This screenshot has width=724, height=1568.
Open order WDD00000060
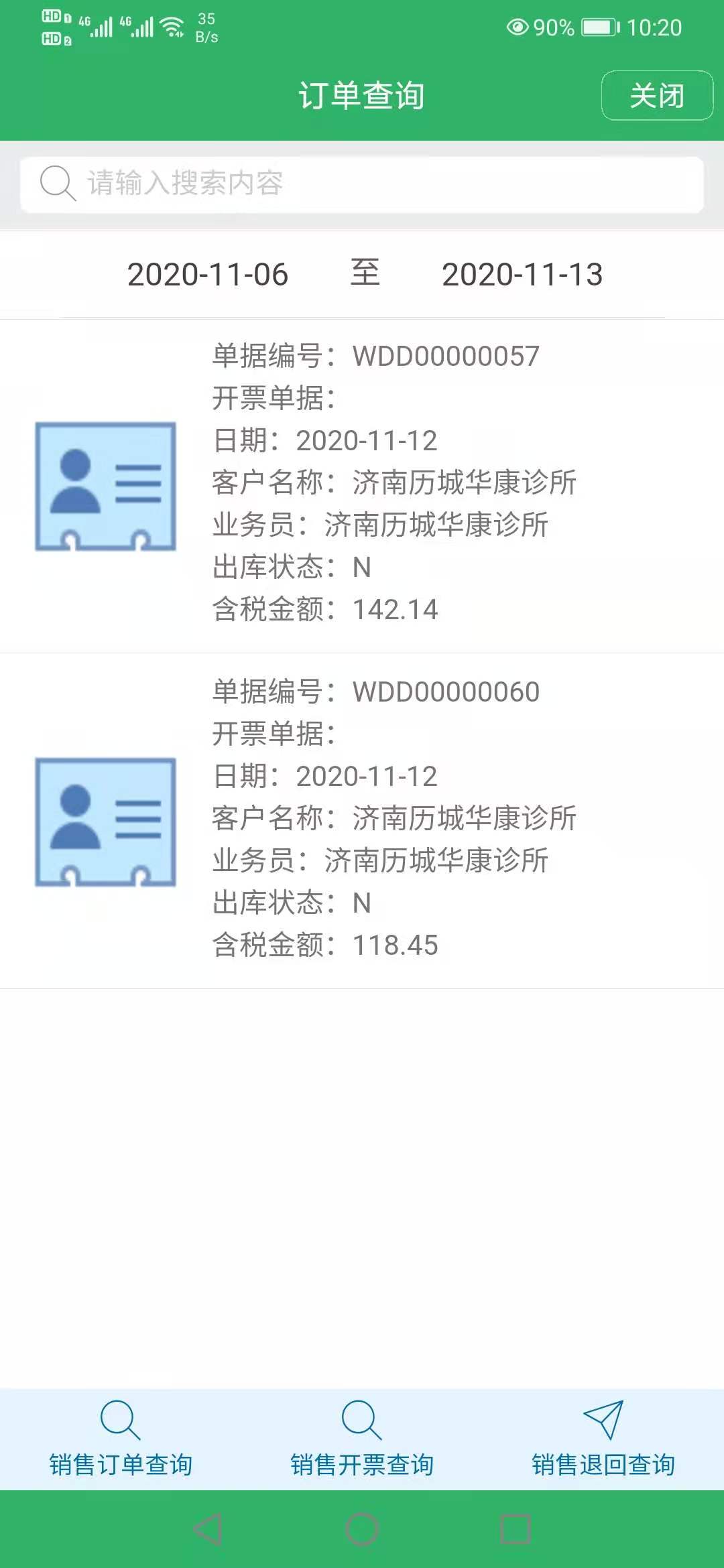pyautogui.click(x=362, y=820)
